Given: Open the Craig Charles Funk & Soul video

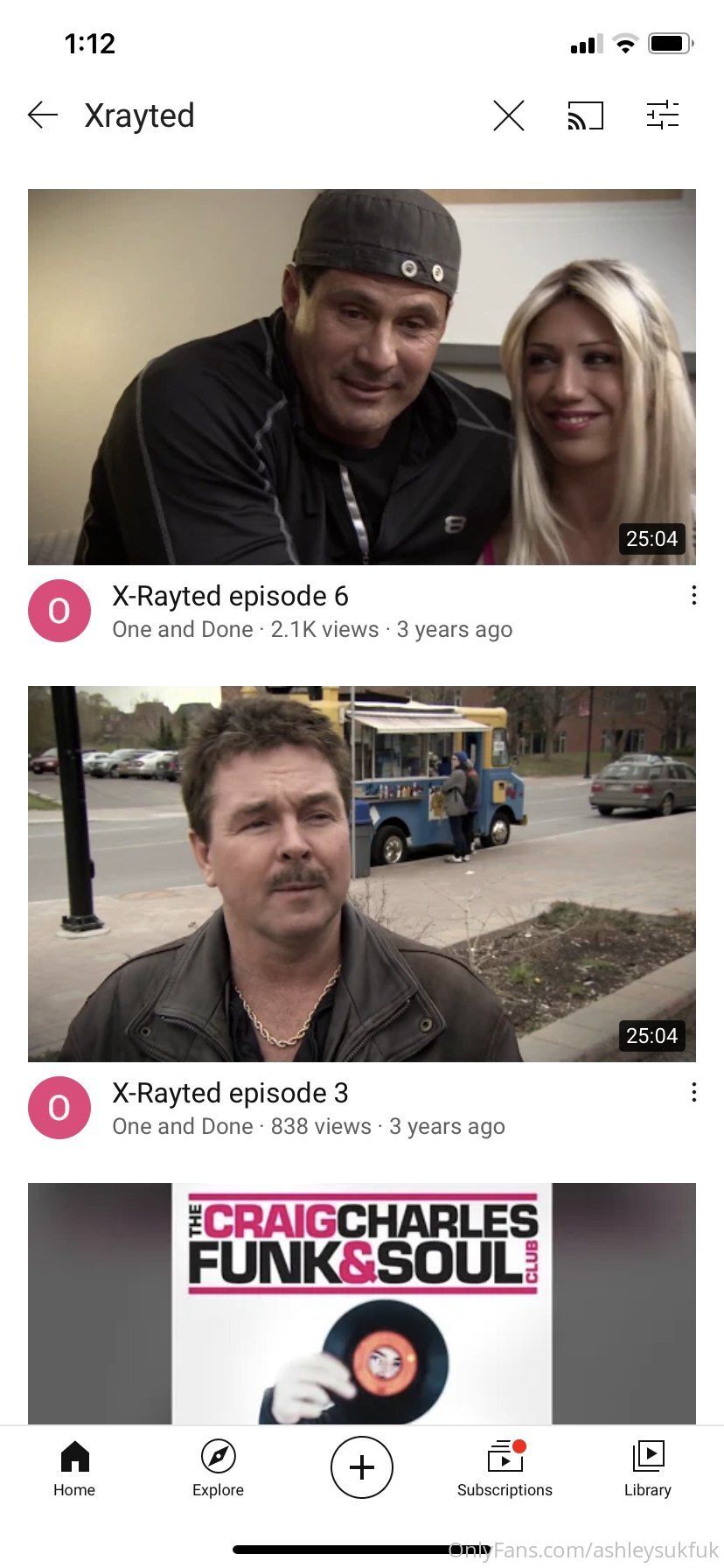Looking at the screenshot, I should point(362,1304).
